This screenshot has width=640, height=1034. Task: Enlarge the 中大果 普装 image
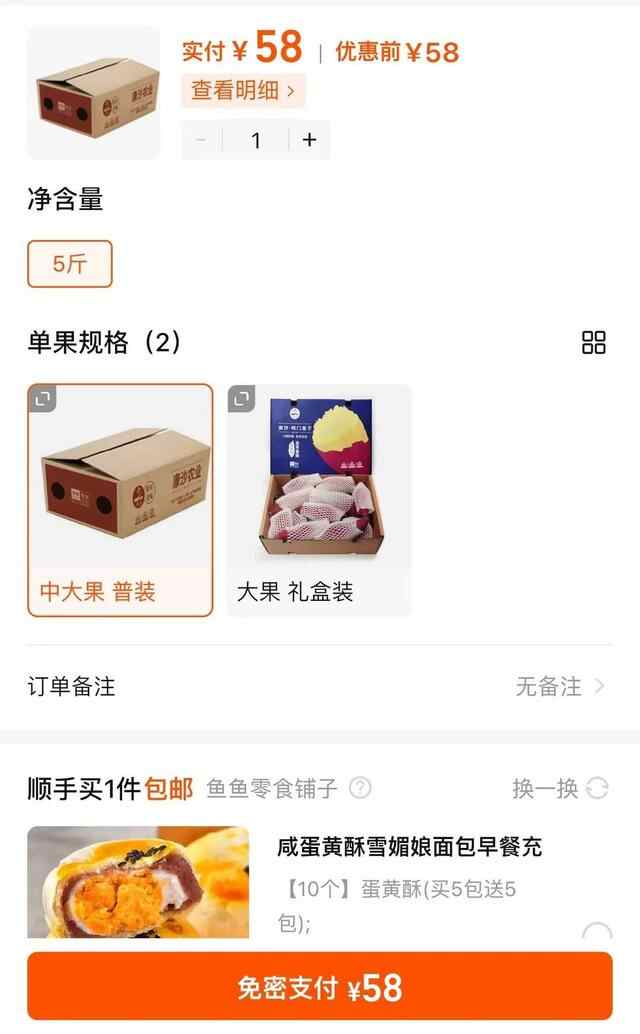[43, 399]
